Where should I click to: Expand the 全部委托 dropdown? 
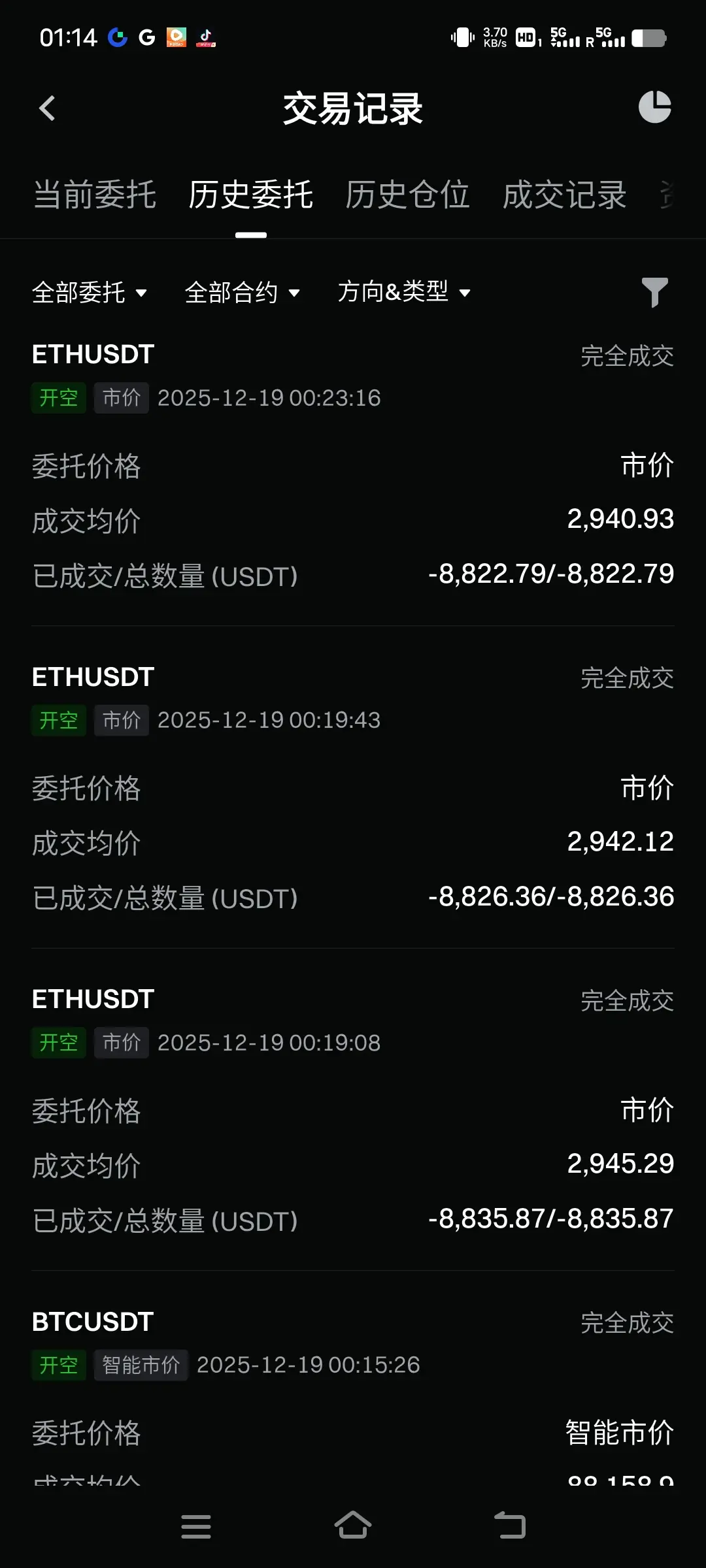click(90, 292)
